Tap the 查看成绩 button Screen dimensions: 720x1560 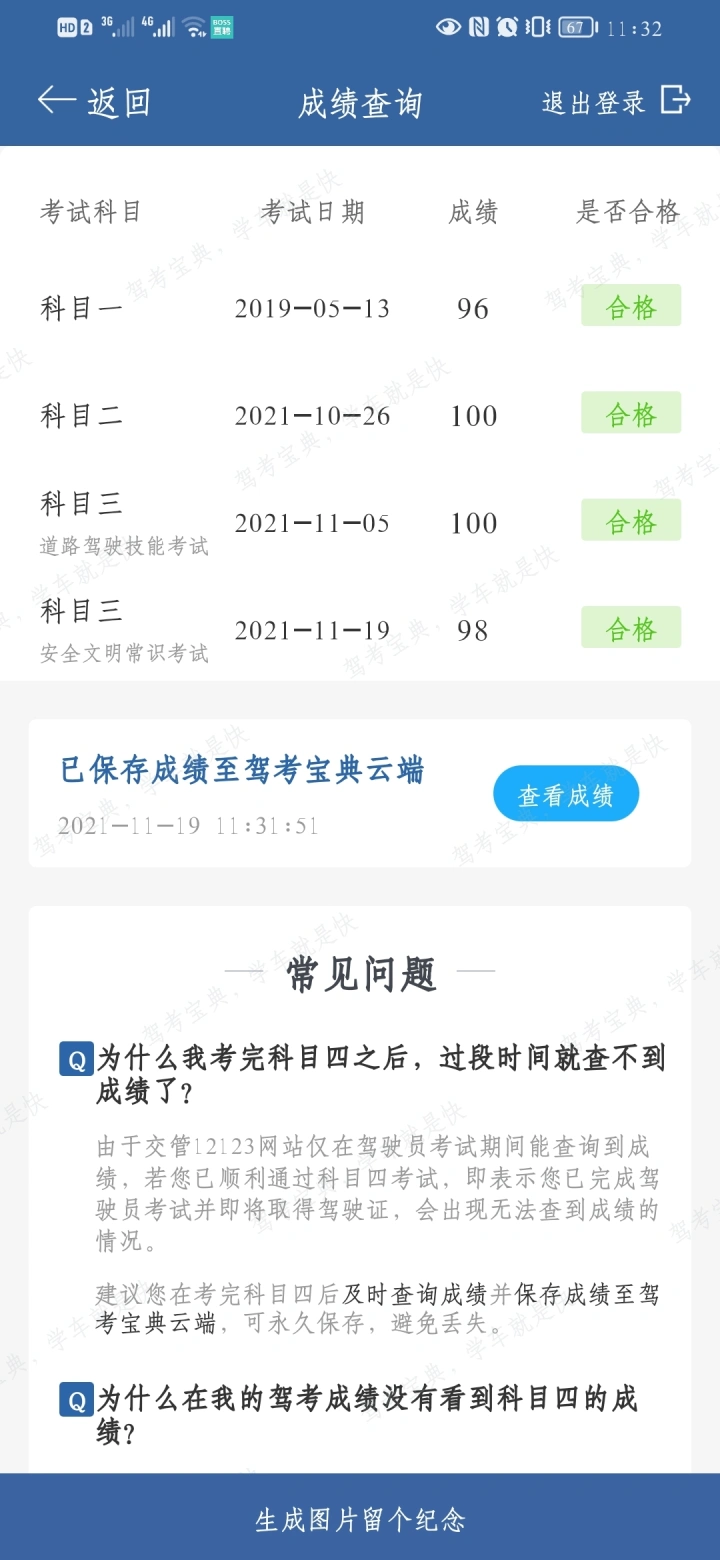coord(565,796)
